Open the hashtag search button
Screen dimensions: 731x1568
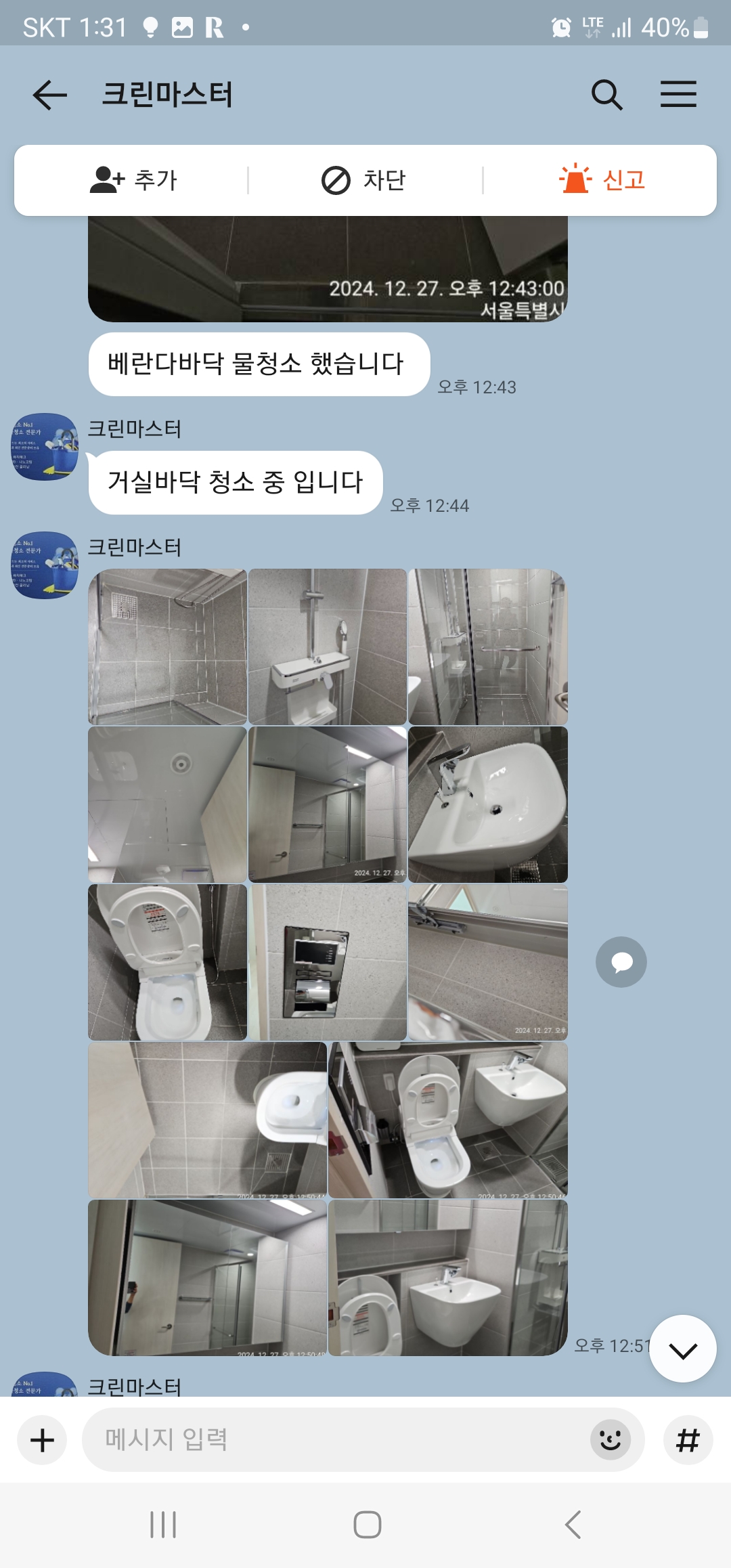(x=688, y=1440)
